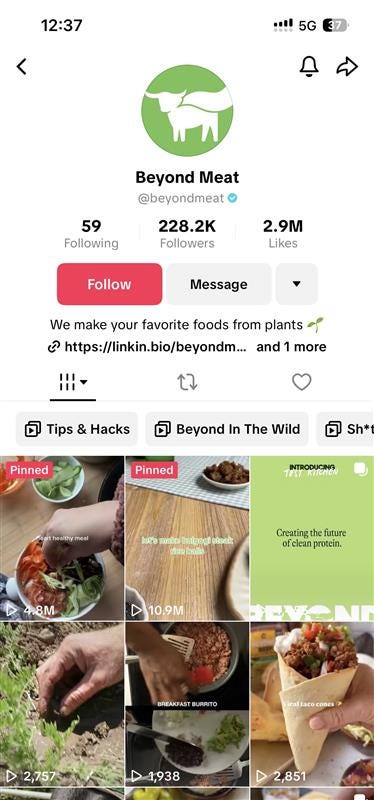Expand the suggested accounts dropdown arrow
The width and height of the screenshot is (374, 800).
coord(296,284)
